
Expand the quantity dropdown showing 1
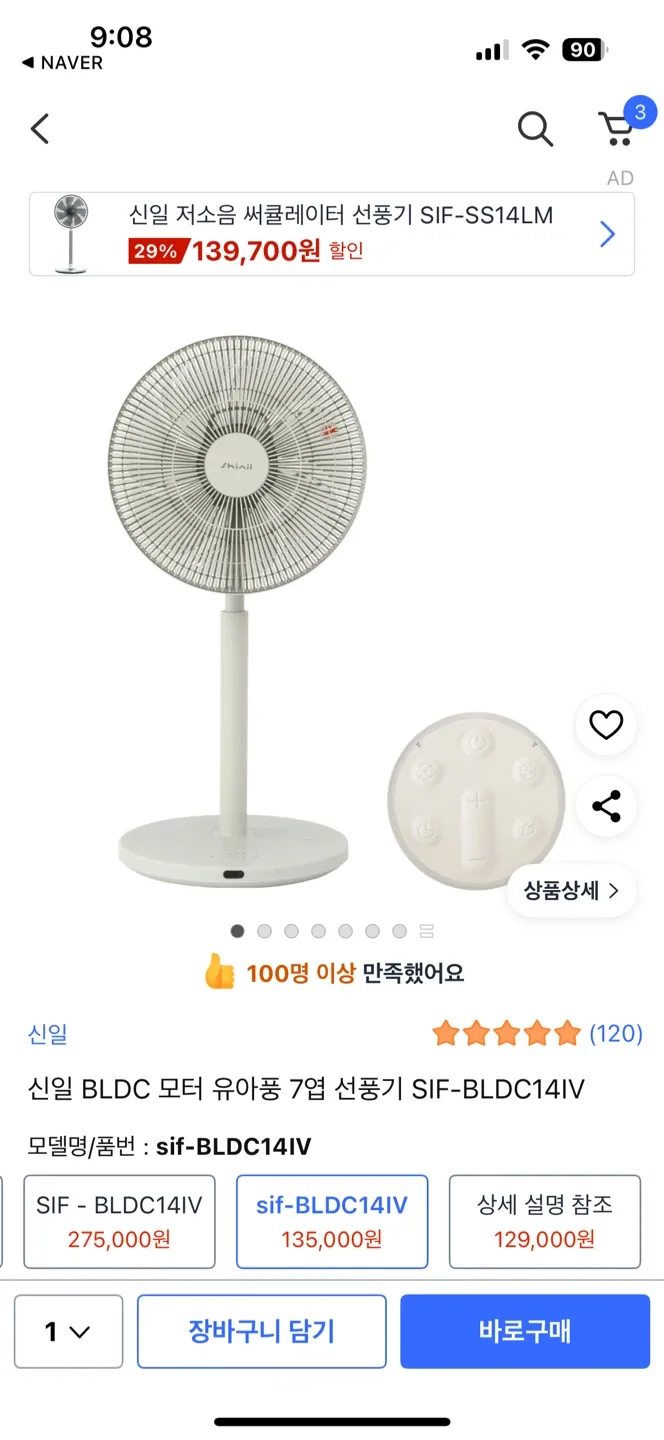click(x=68, y=1331)
